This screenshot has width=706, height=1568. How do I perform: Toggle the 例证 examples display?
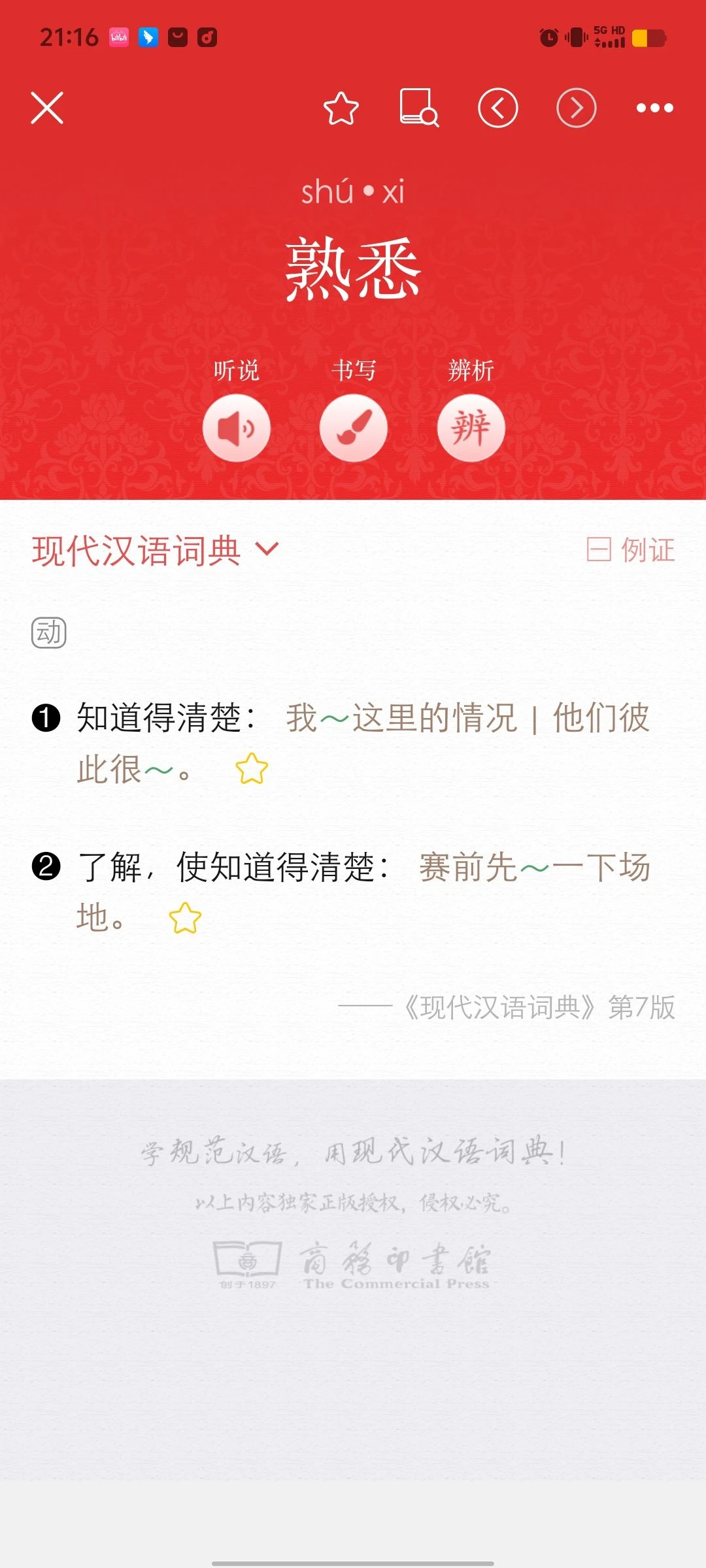631,549
